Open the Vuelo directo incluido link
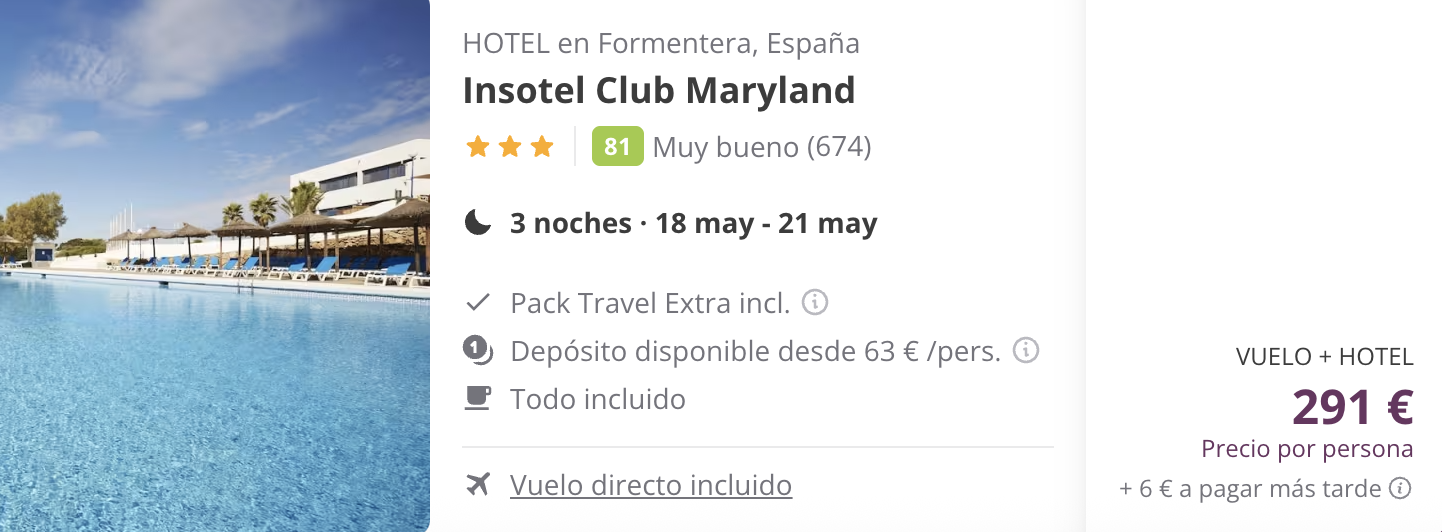 pos(650,486)
